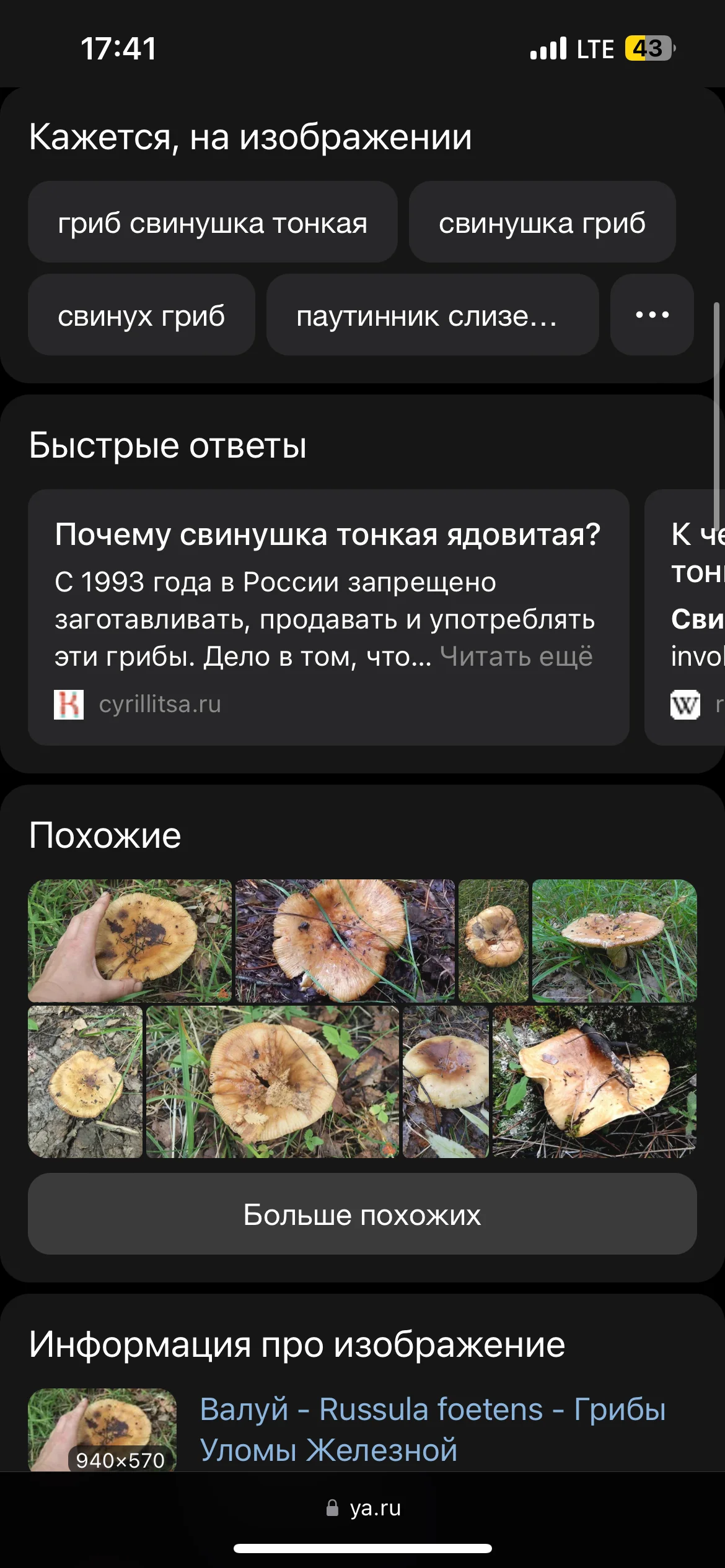The image size is (725, 1568).
Task: Open the similar image with a hand holding a mushroom
Action: click(130, 941)
